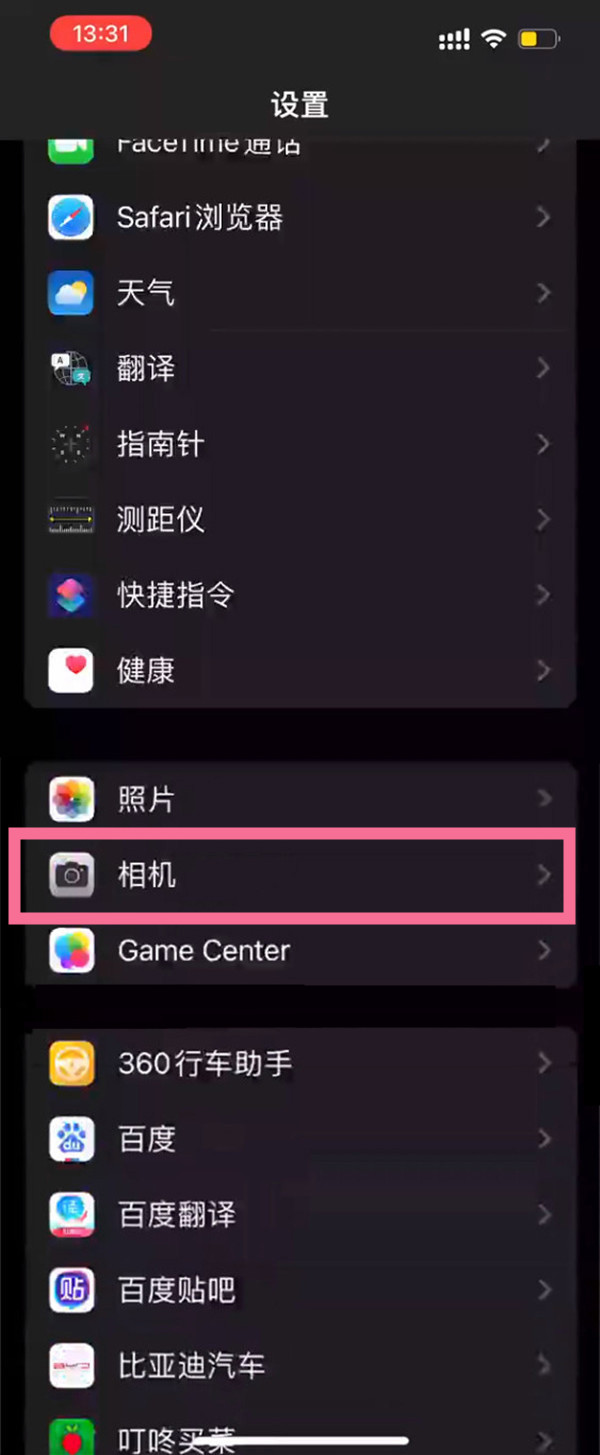The width and height of the screenshot is (600, 1455).
Task: Open the 健康 settings row
Action: [x=300, y=670]
